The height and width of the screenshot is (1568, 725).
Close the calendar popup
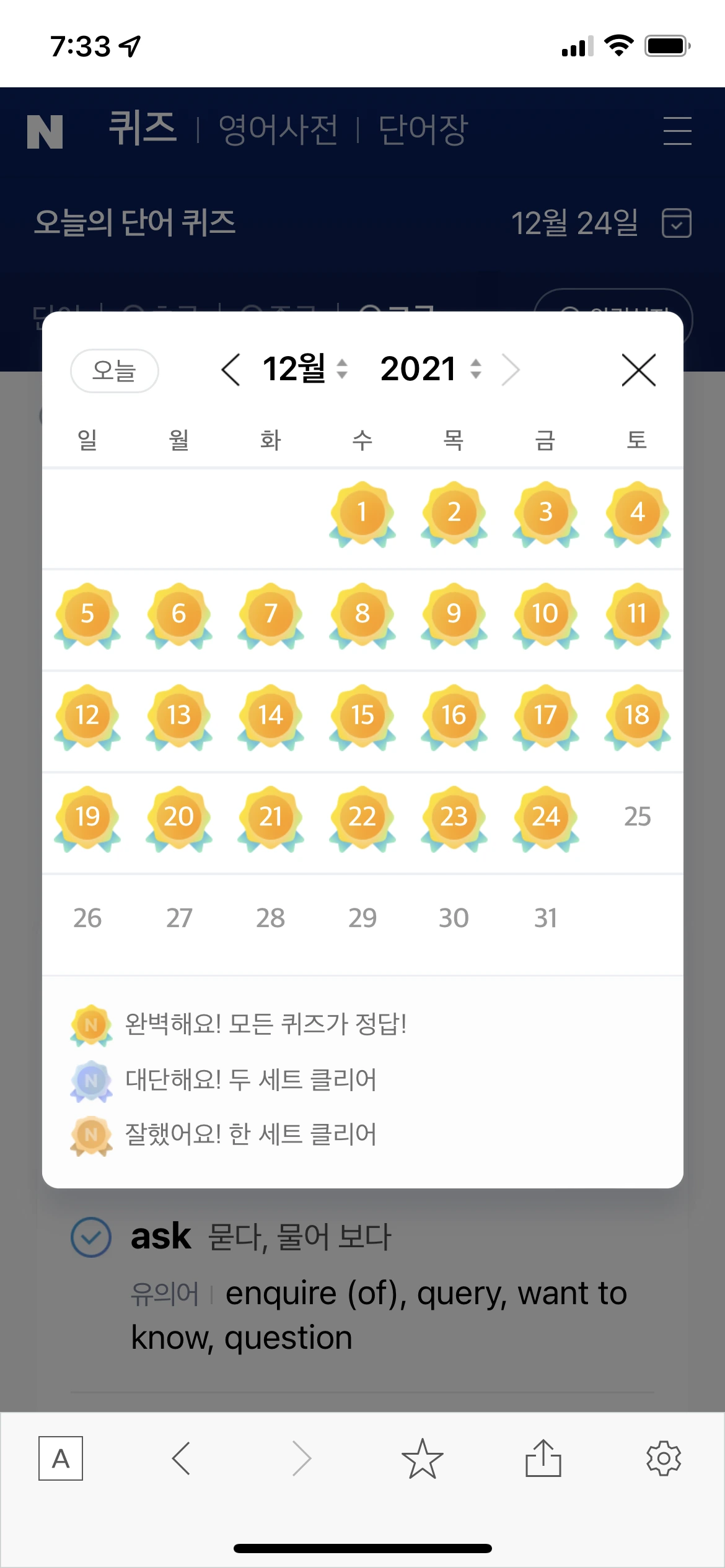coord(638,370)
